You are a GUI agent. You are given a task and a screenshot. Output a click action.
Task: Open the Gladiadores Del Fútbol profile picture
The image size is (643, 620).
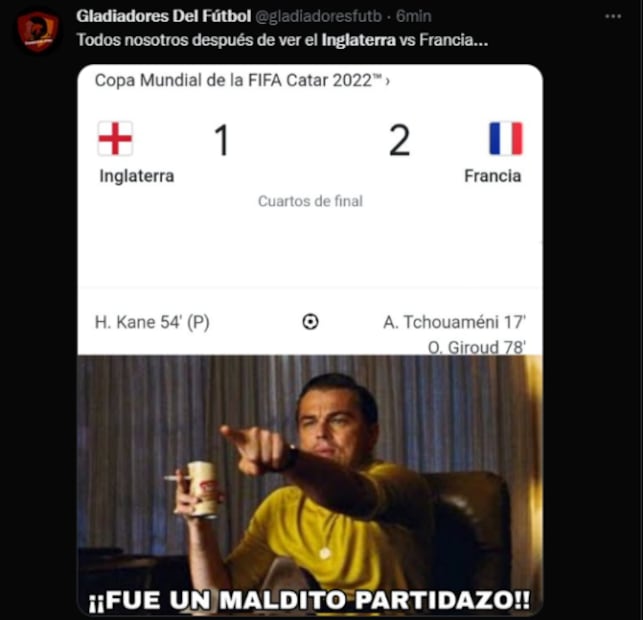pyautogui.click(x=38, y=31)
